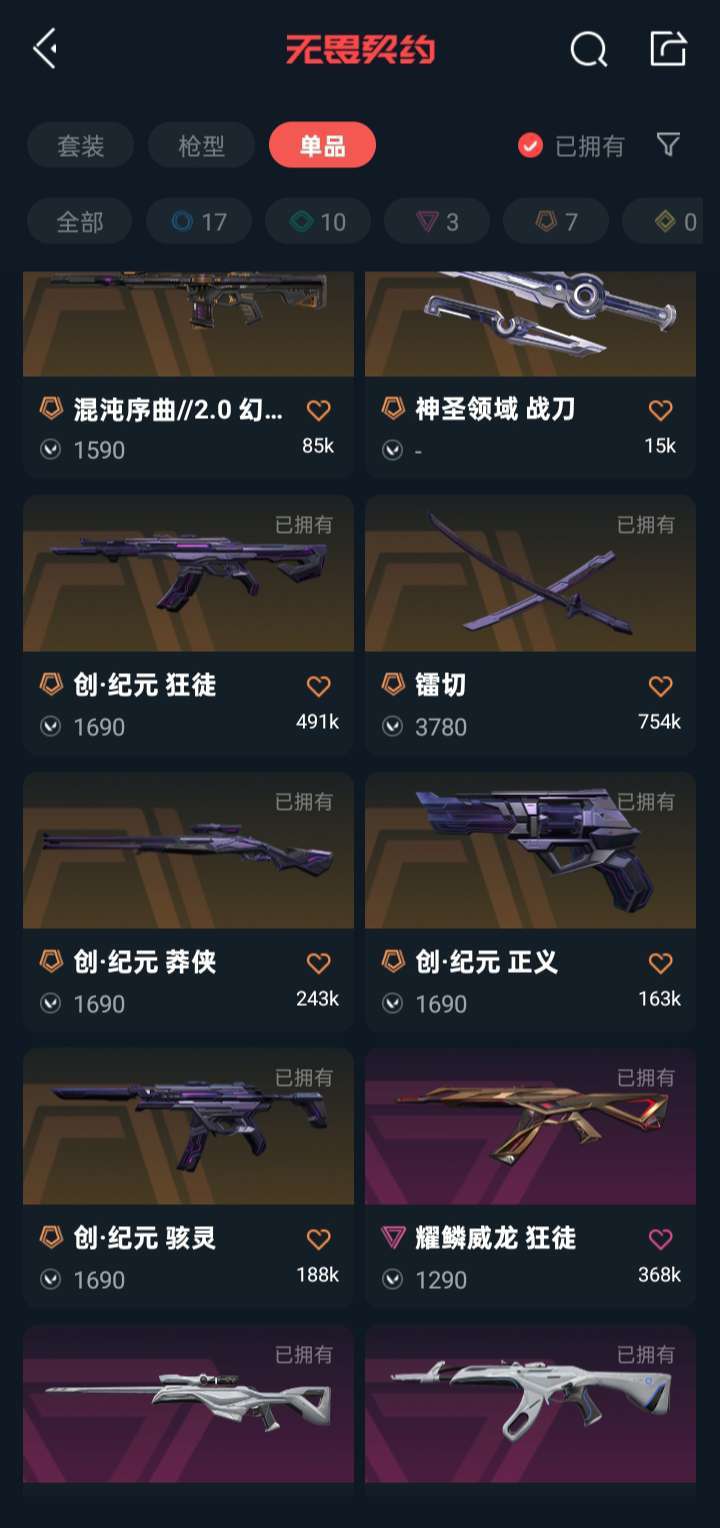Like the 耀鳞威龙 狂徒 skin
The height and width of the screenshot is (1528, 720).
(x=660, y=1239)
